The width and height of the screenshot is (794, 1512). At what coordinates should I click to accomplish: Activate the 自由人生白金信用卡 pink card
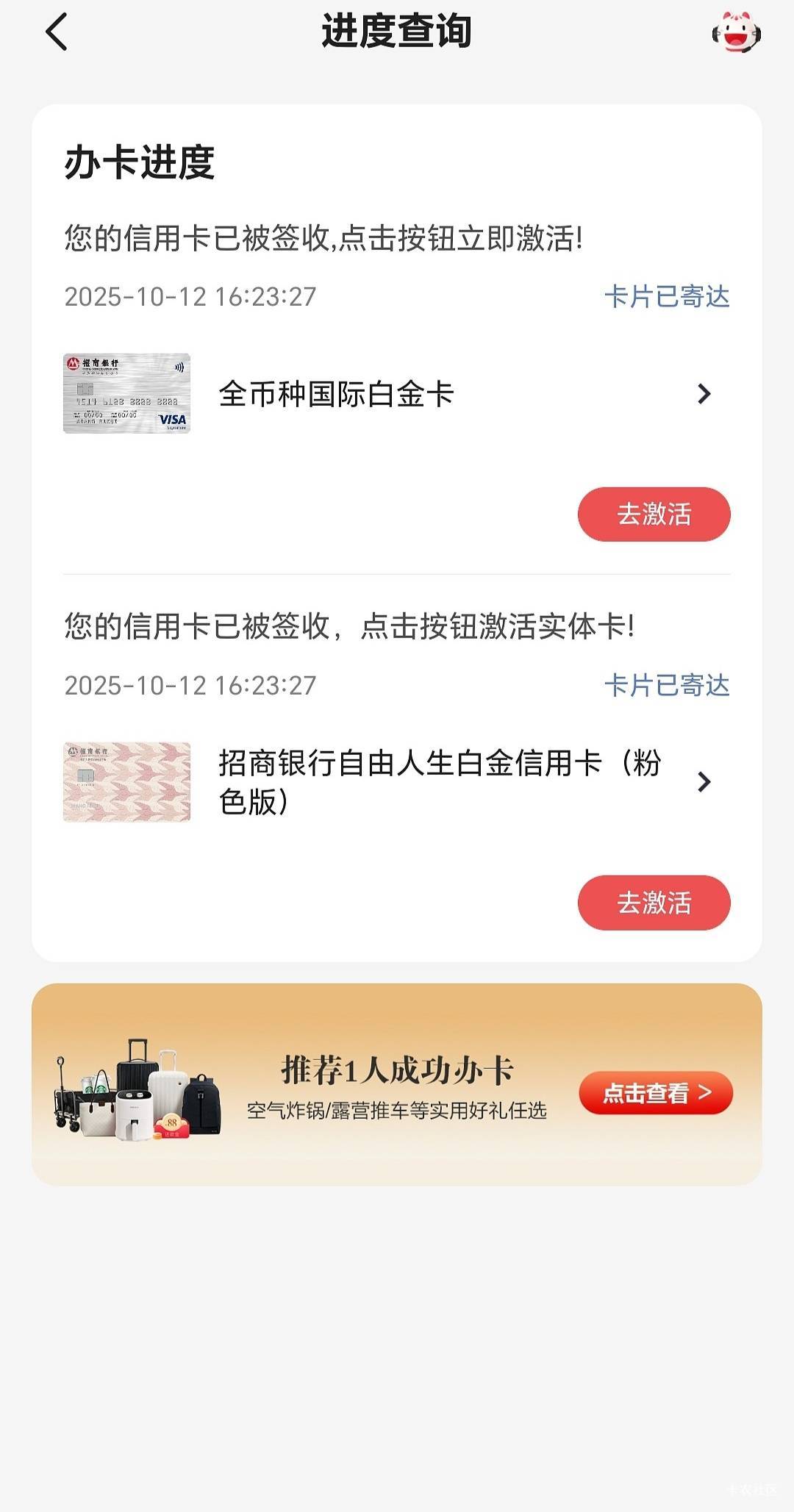(654, 903)
